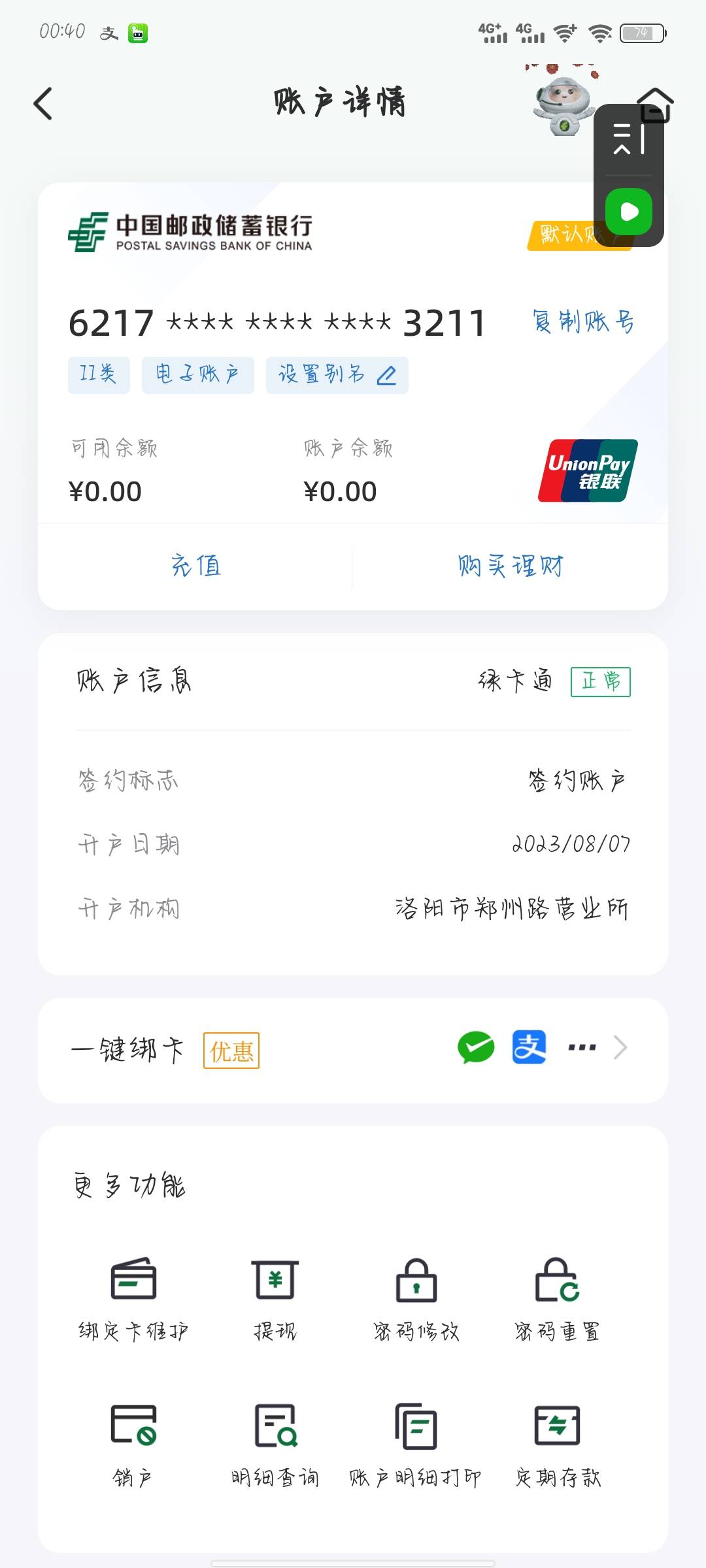
Task: Copy the account number via 复制账号
Action: (583, 322)
